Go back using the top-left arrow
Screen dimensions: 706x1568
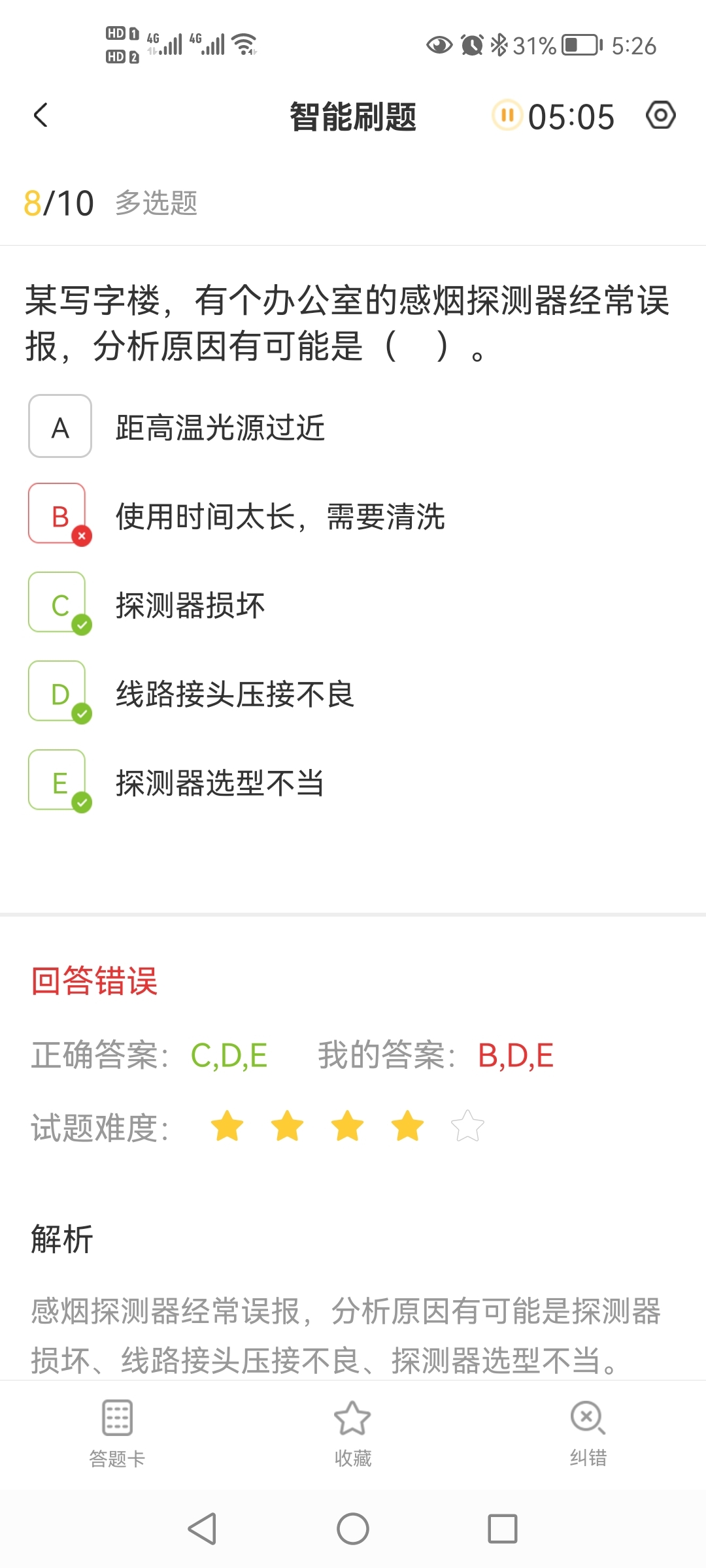[41, 116]
